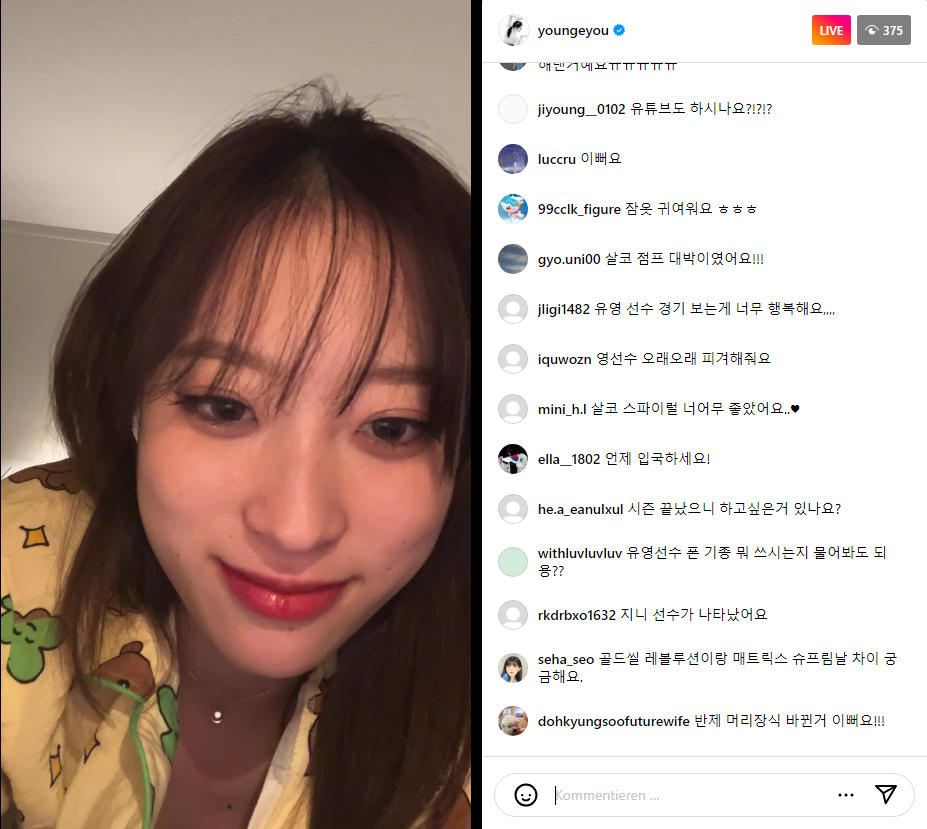Share the live video via the paper plane icon
The height and width of the screenshot is (829, 927).
885,794
